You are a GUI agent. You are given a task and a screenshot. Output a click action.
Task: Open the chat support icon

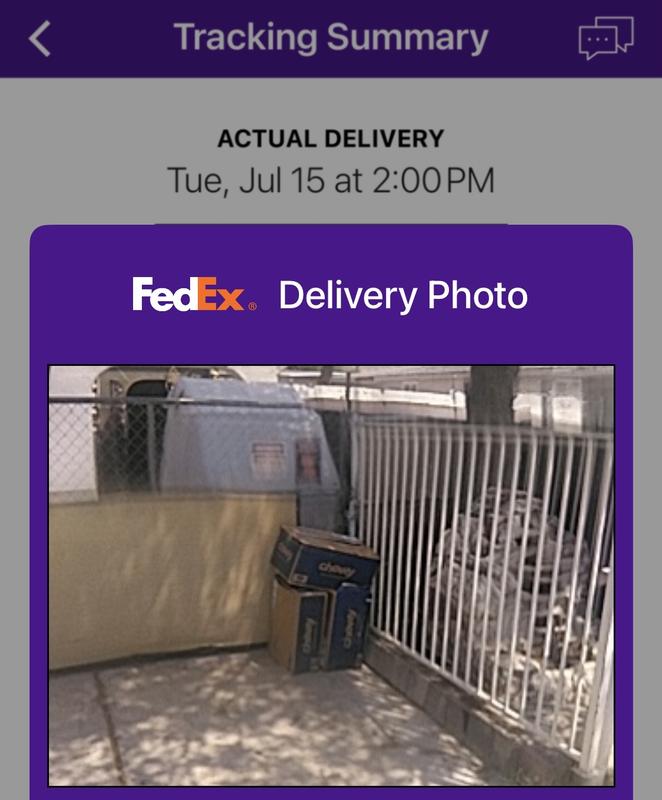click(x=606, y=39)
